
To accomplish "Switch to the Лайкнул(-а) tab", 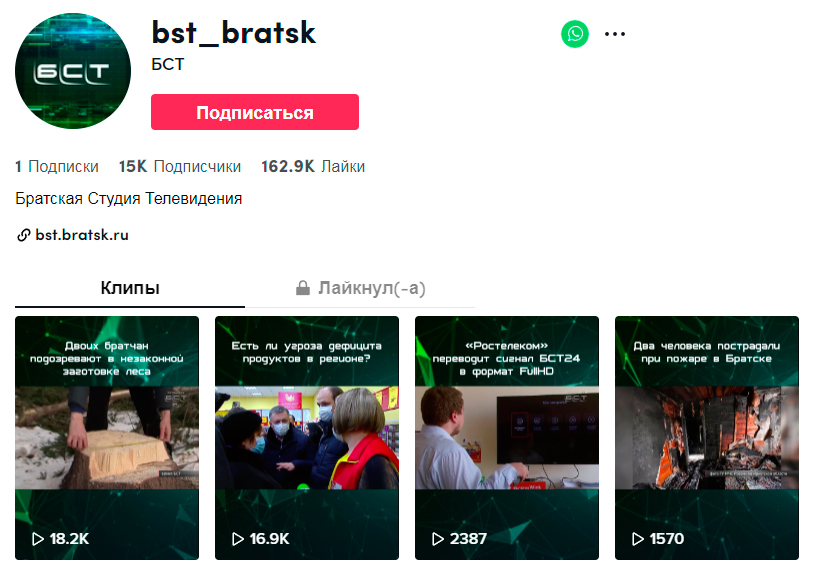I will [x=360, y=288].
